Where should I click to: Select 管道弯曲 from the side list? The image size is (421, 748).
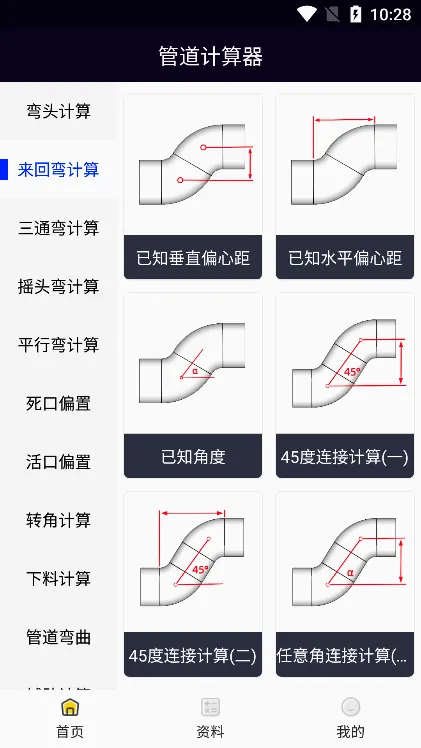coord(58,637)
